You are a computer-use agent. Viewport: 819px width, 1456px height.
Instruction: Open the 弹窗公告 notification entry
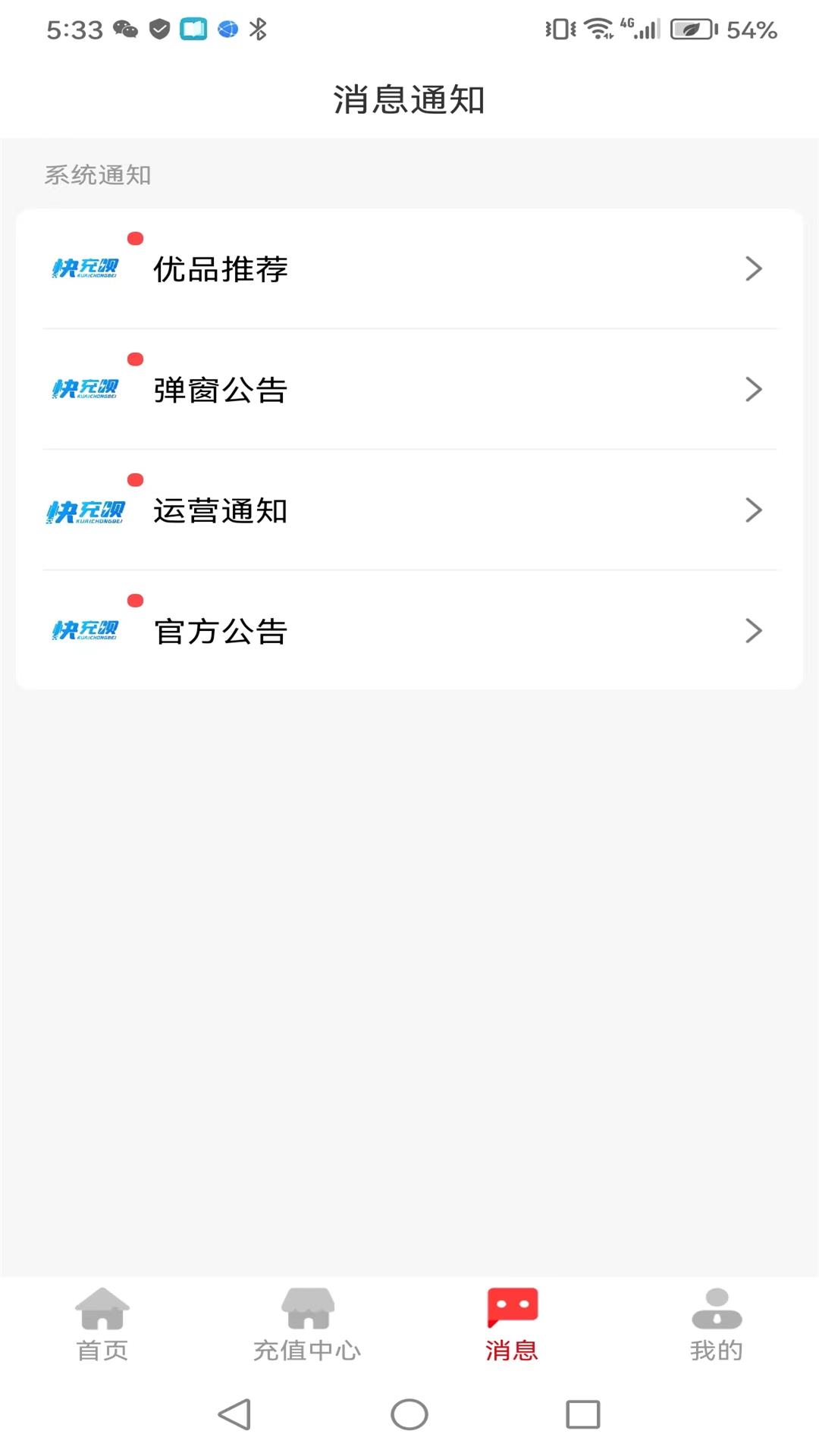409,389
